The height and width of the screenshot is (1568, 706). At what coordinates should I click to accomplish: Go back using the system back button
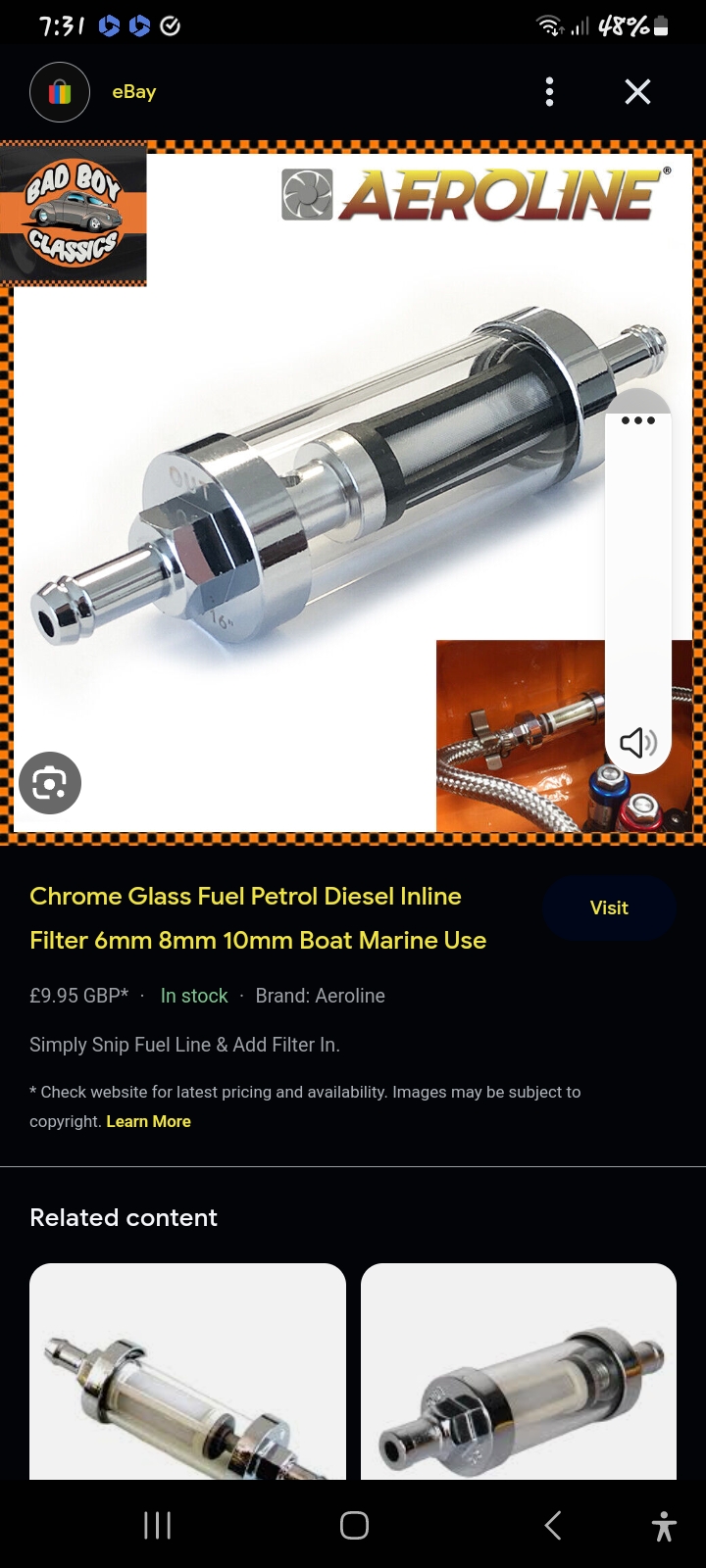(553, 1525)
